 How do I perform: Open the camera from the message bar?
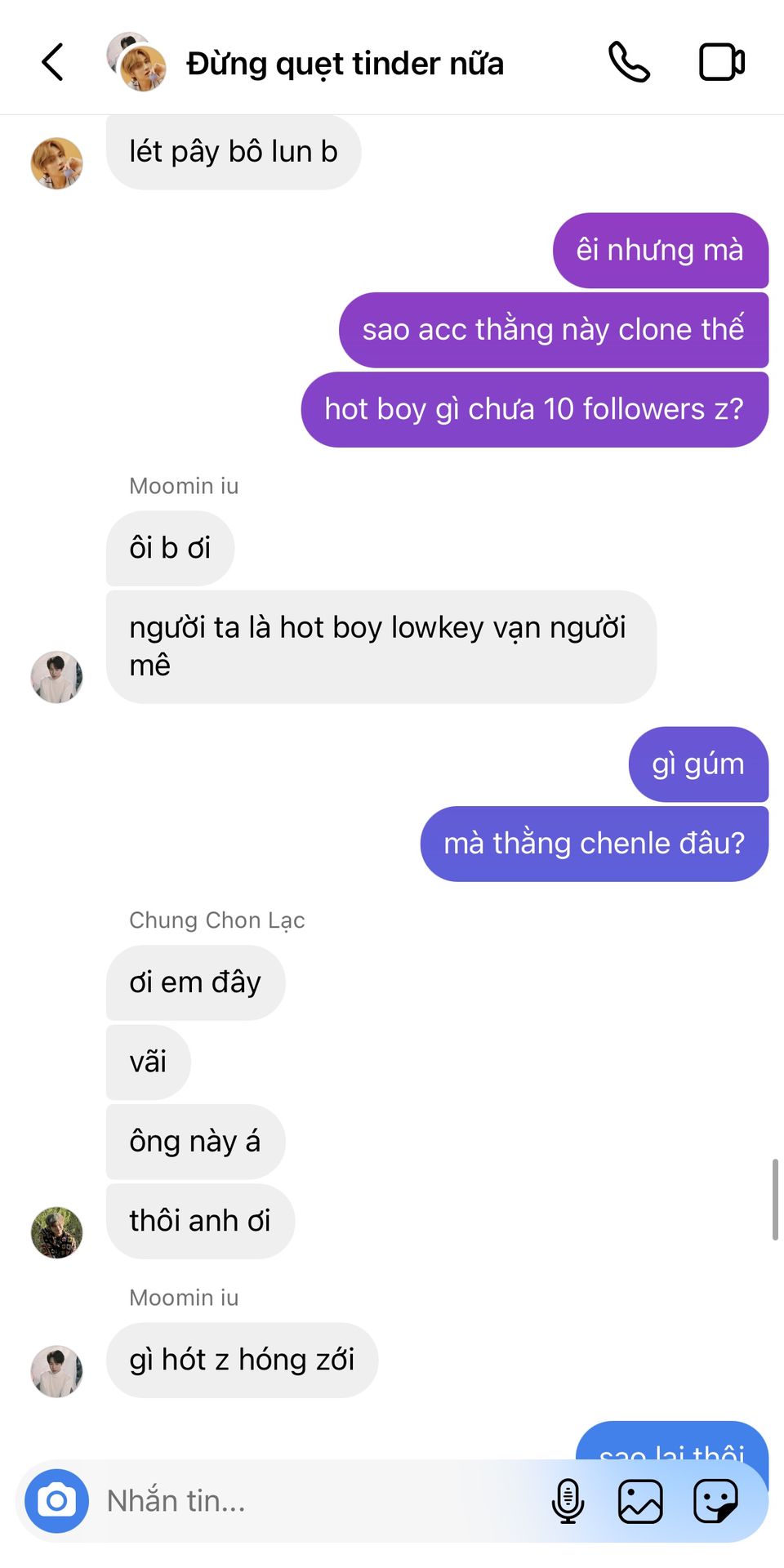[x=56, y=1500]
